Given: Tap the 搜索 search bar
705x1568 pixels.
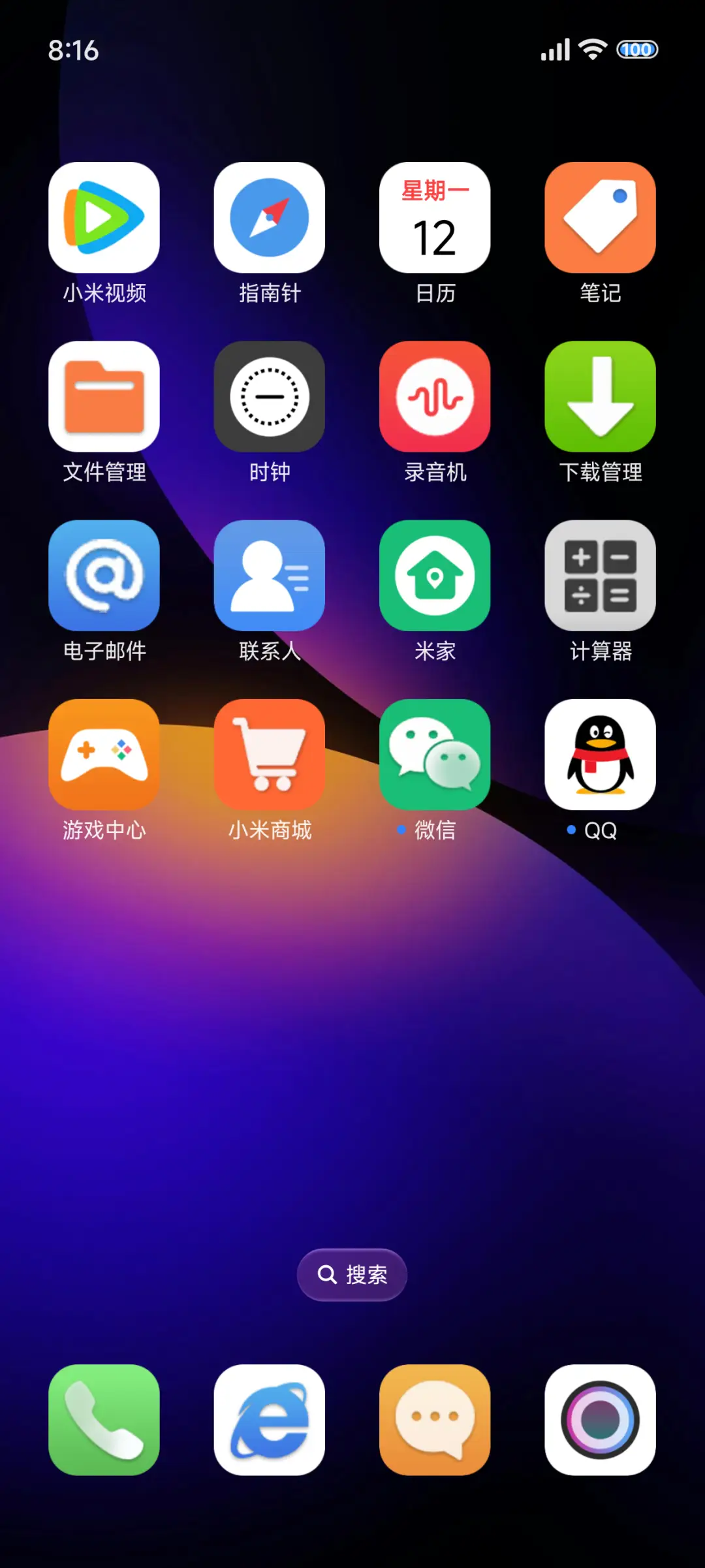Looking at the screenshot, I should tap(352, 1274).
